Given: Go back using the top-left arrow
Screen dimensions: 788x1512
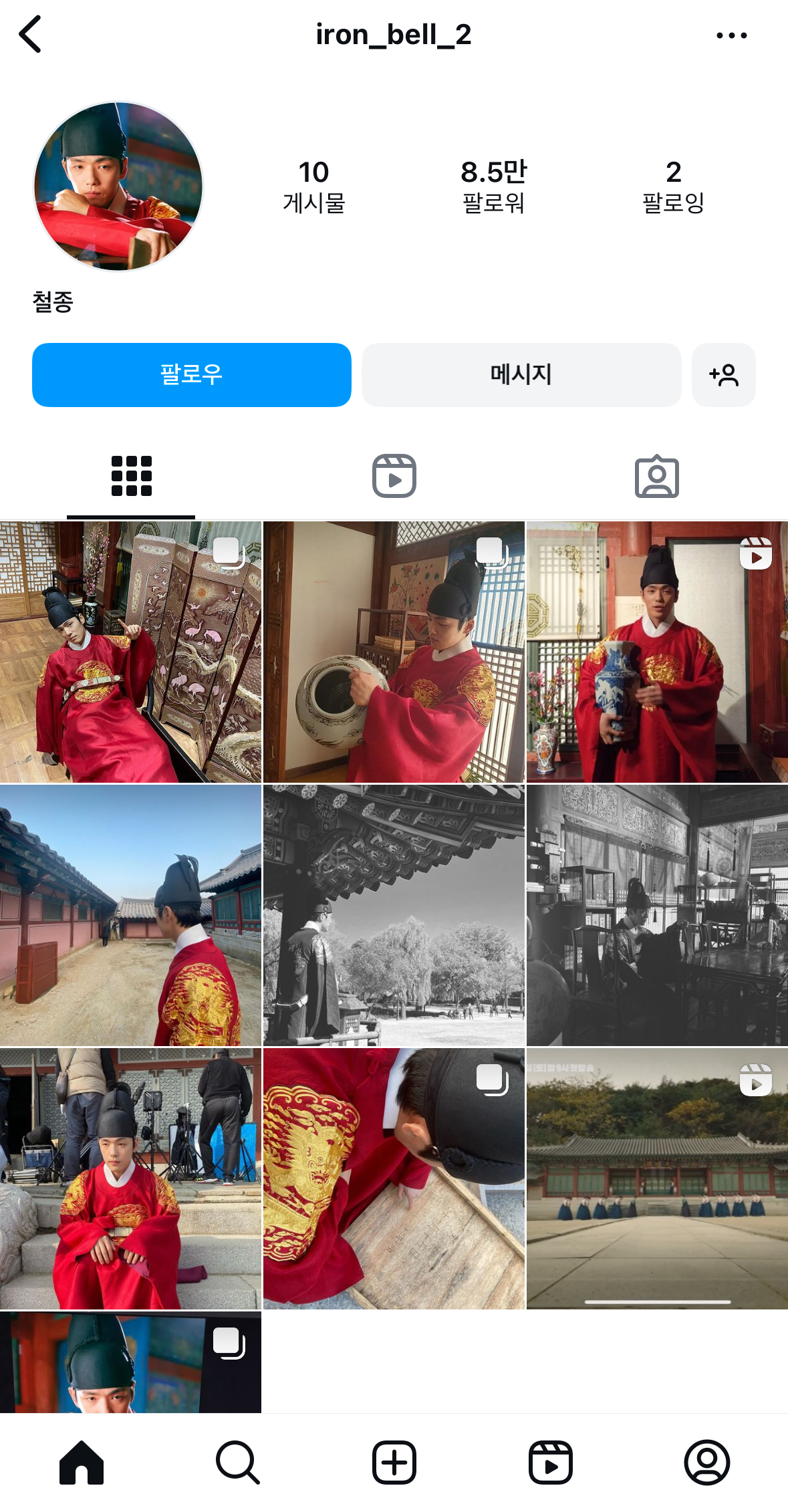Looking at the screenshot, I should (30, 34).
